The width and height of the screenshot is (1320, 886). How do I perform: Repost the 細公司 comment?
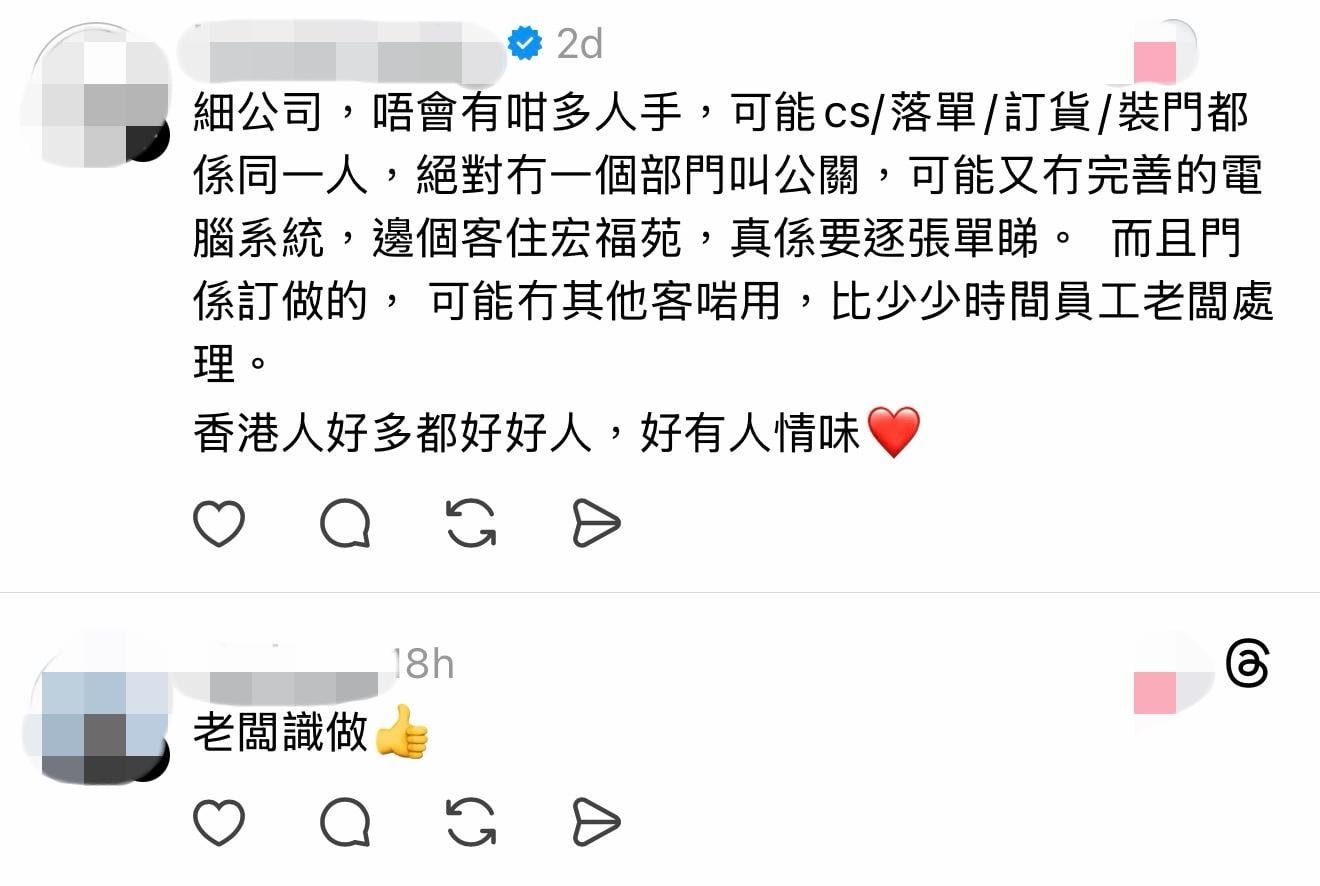pos(471,523)
